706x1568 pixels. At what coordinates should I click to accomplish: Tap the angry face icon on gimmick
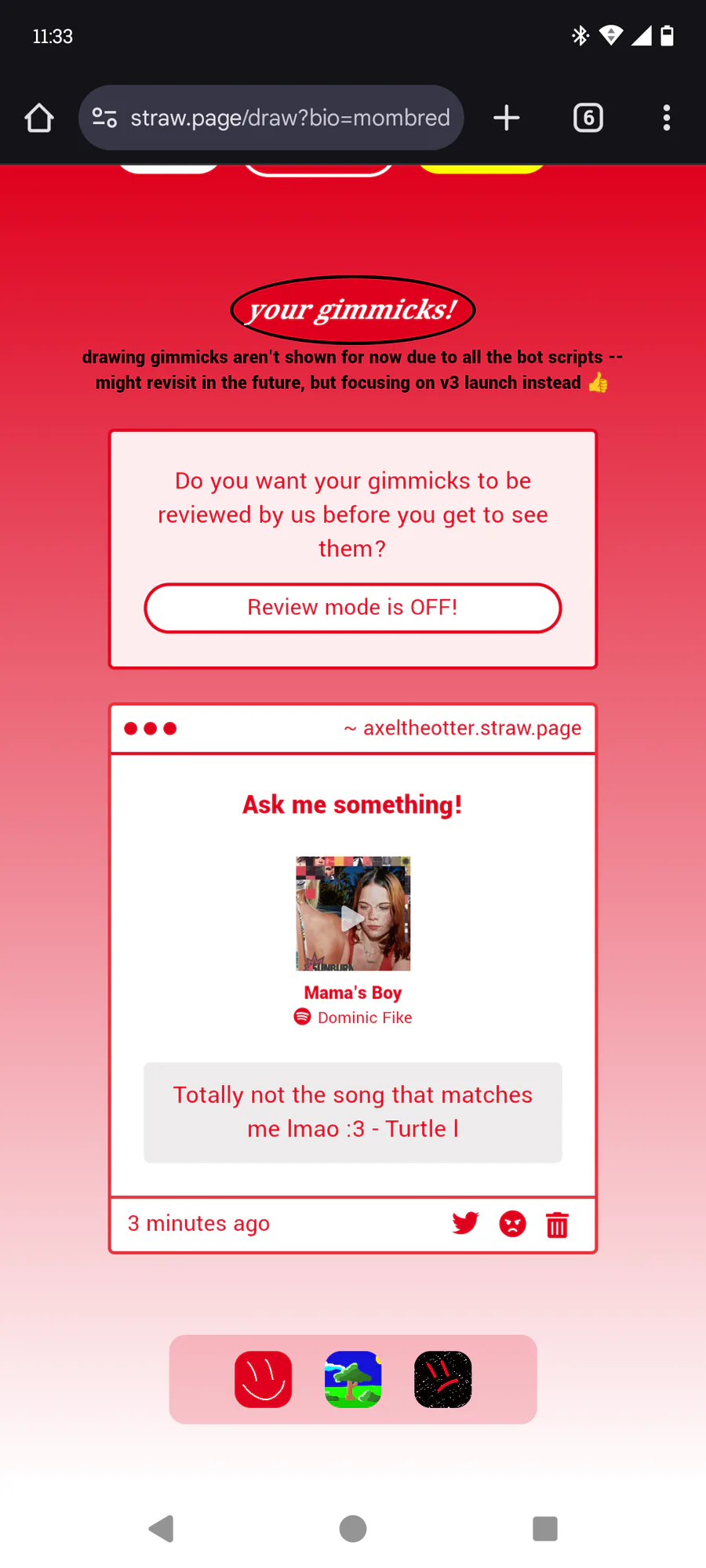pos(513,1224)
